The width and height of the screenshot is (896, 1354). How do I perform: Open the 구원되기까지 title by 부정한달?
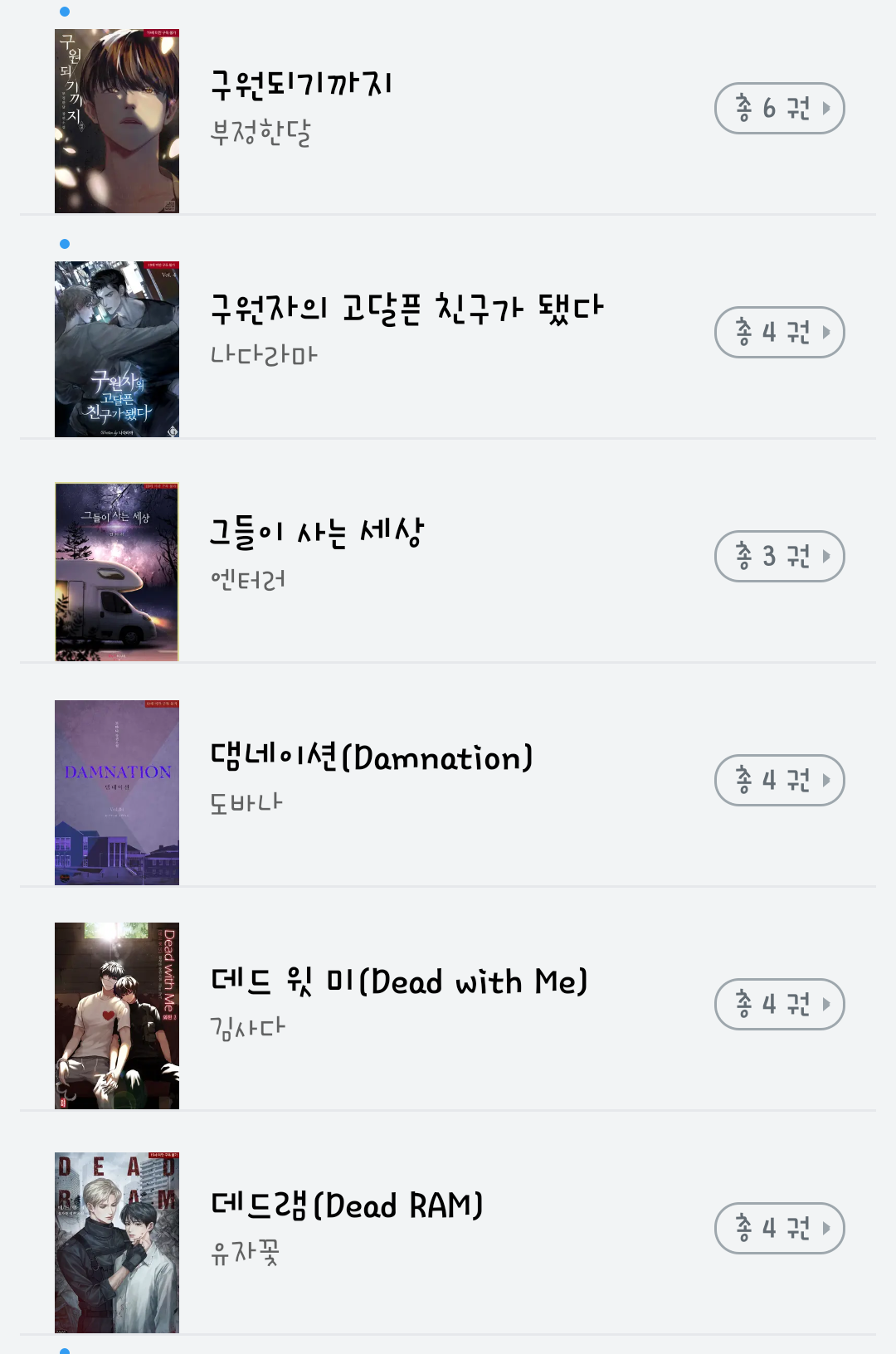[301, 85]
